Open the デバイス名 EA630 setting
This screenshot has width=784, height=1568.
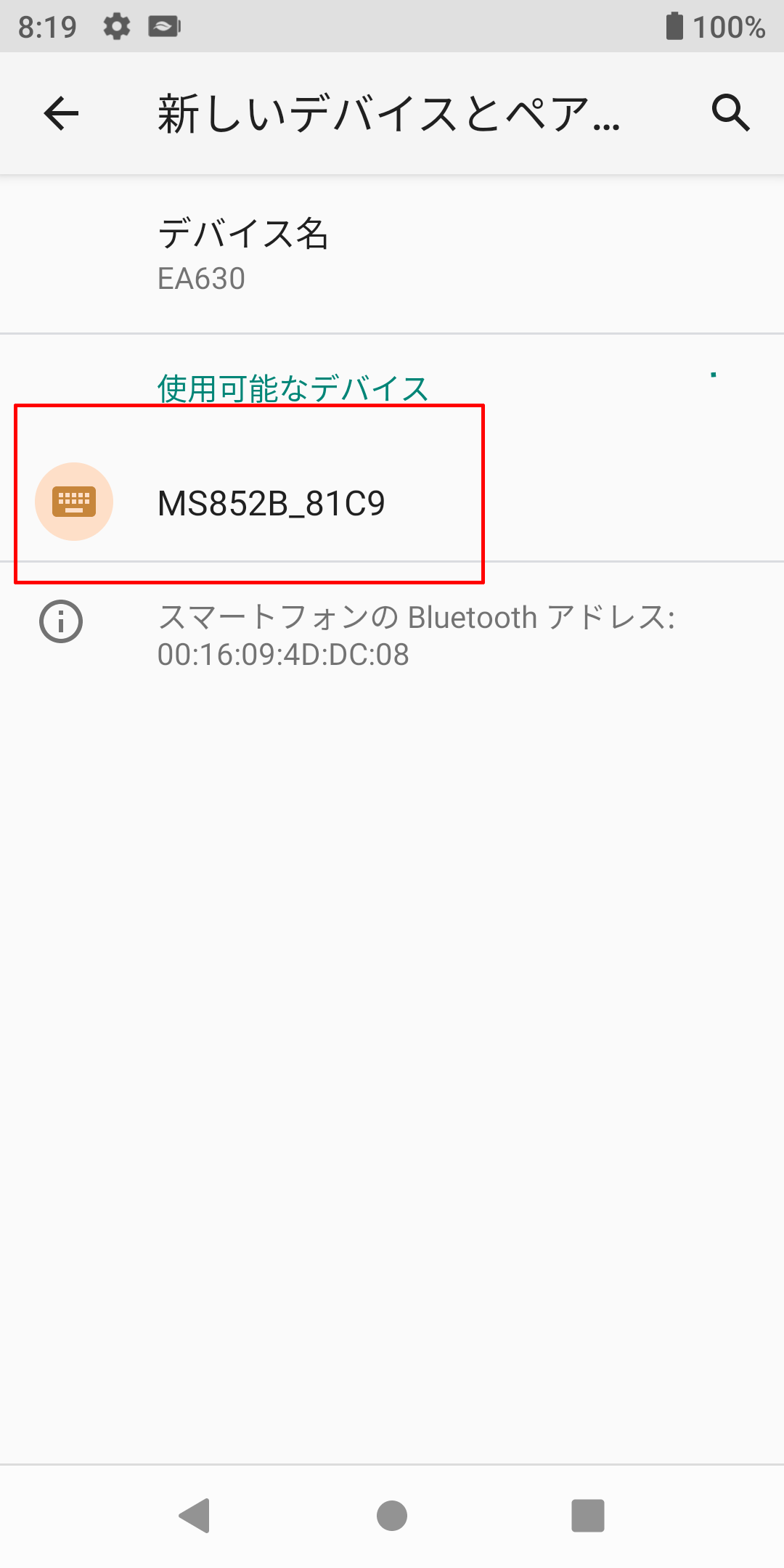(392, 254)
